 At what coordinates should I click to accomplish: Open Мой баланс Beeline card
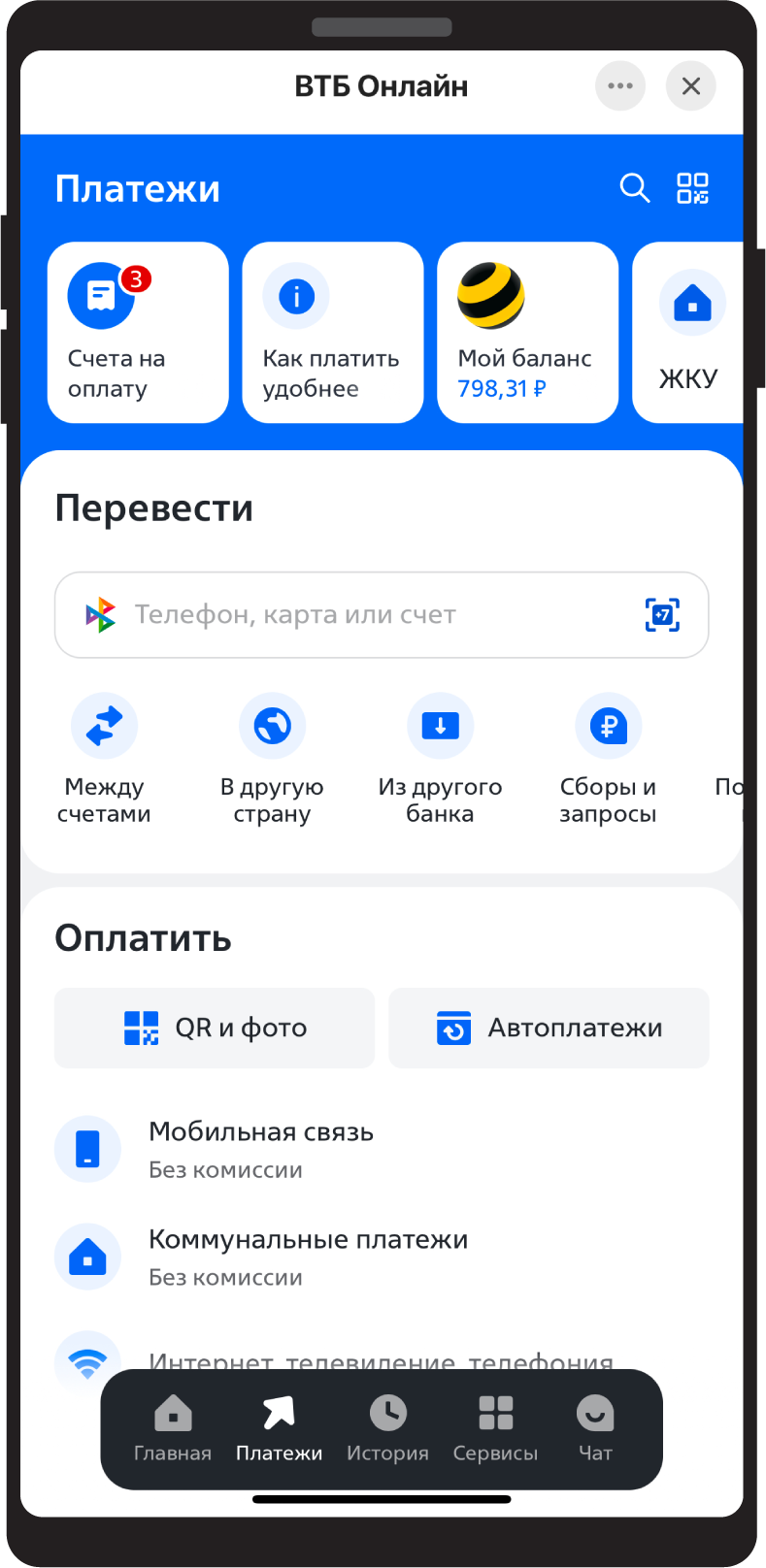(527, 332)
